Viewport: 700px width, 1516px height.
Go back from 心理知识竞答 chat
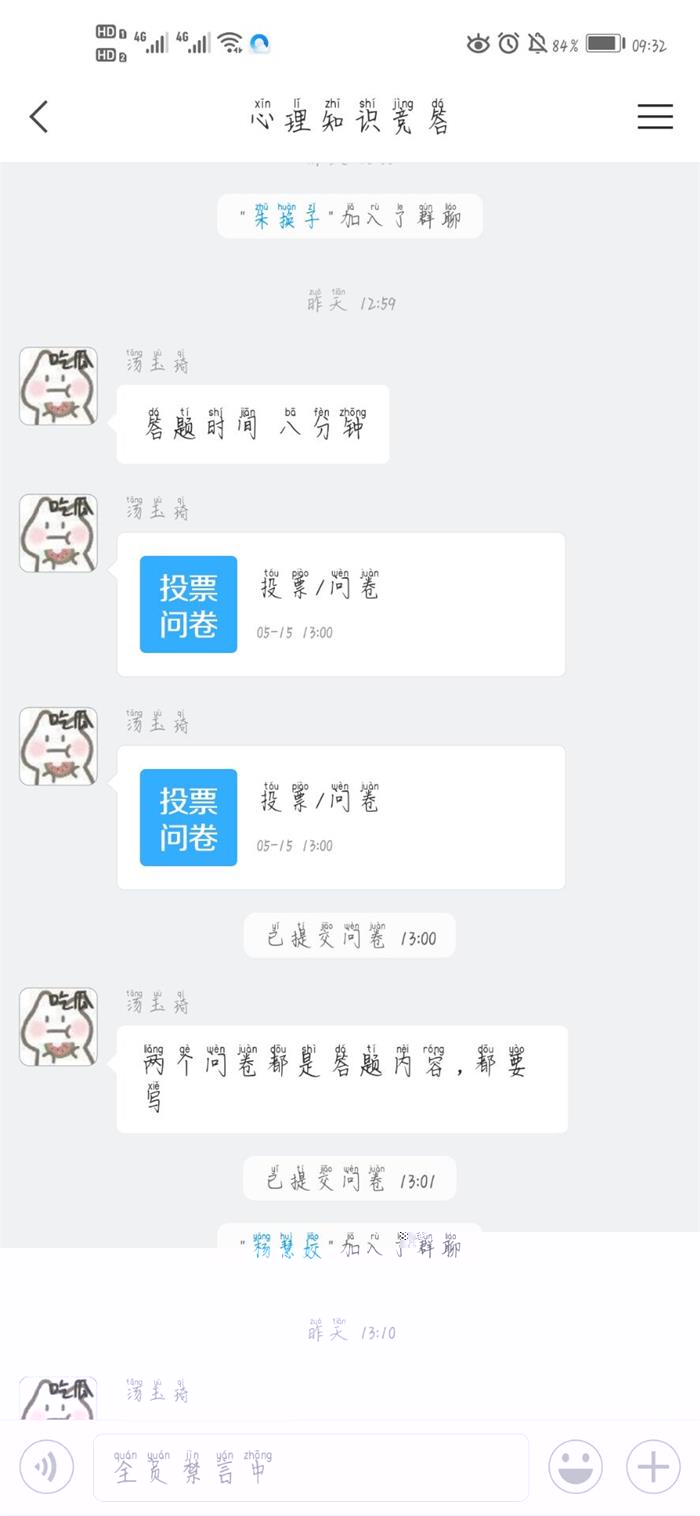tap(39, 117)
